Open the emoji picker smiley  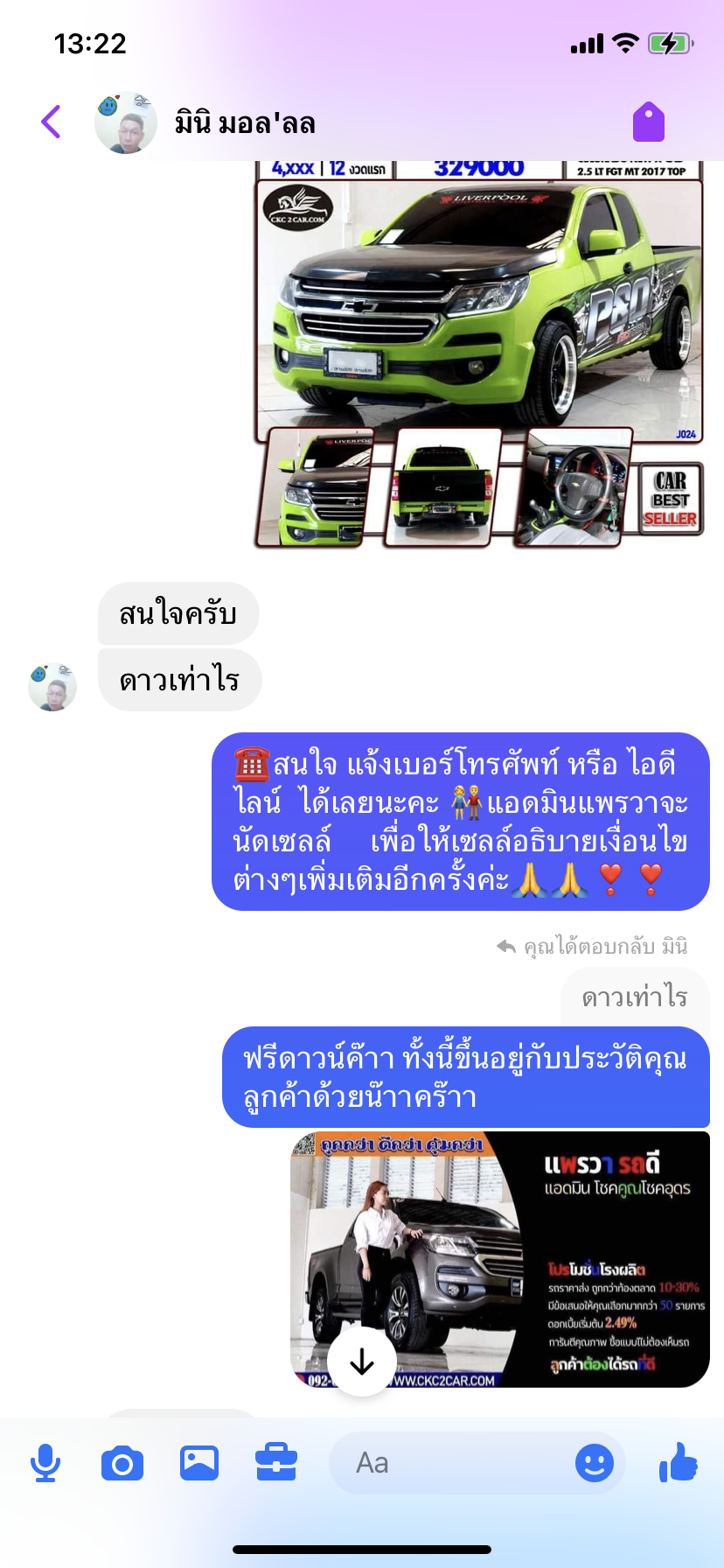pos(595,1463)
